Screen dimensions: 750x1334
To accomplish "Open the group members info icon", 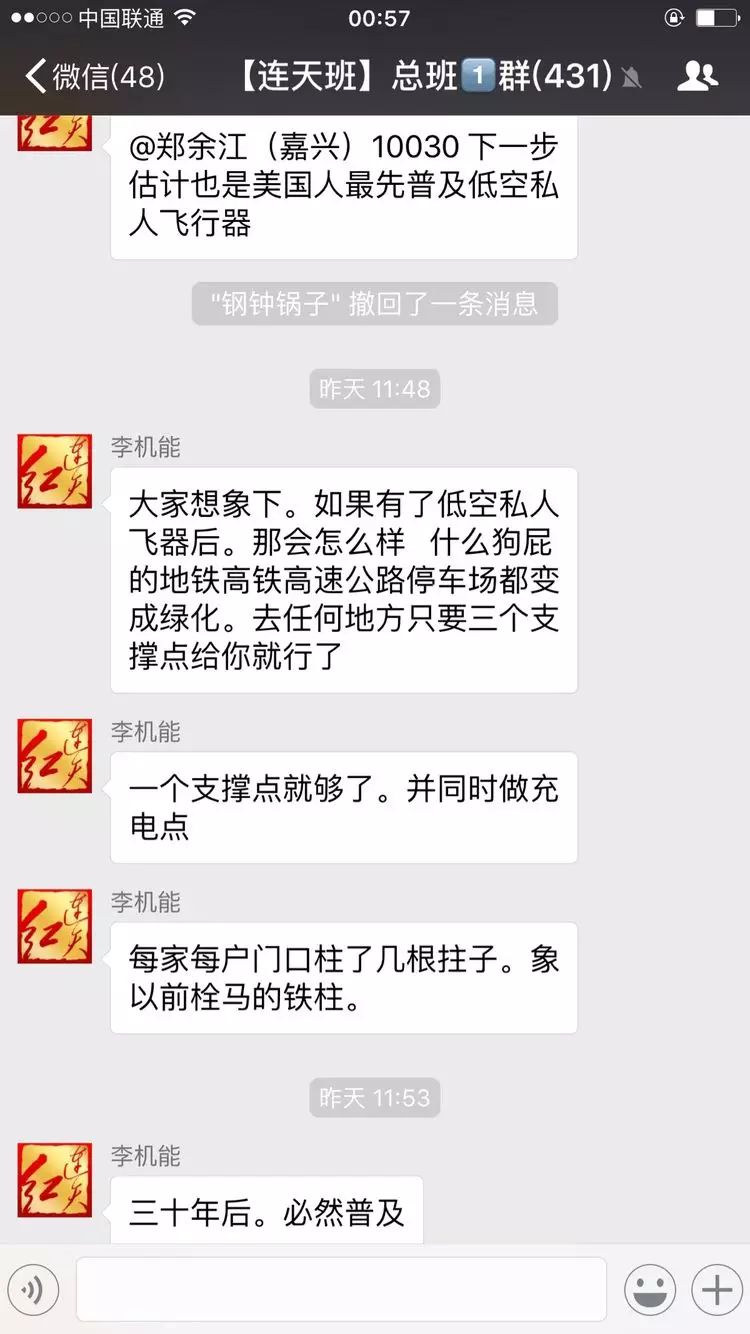I will click(697, 76).
